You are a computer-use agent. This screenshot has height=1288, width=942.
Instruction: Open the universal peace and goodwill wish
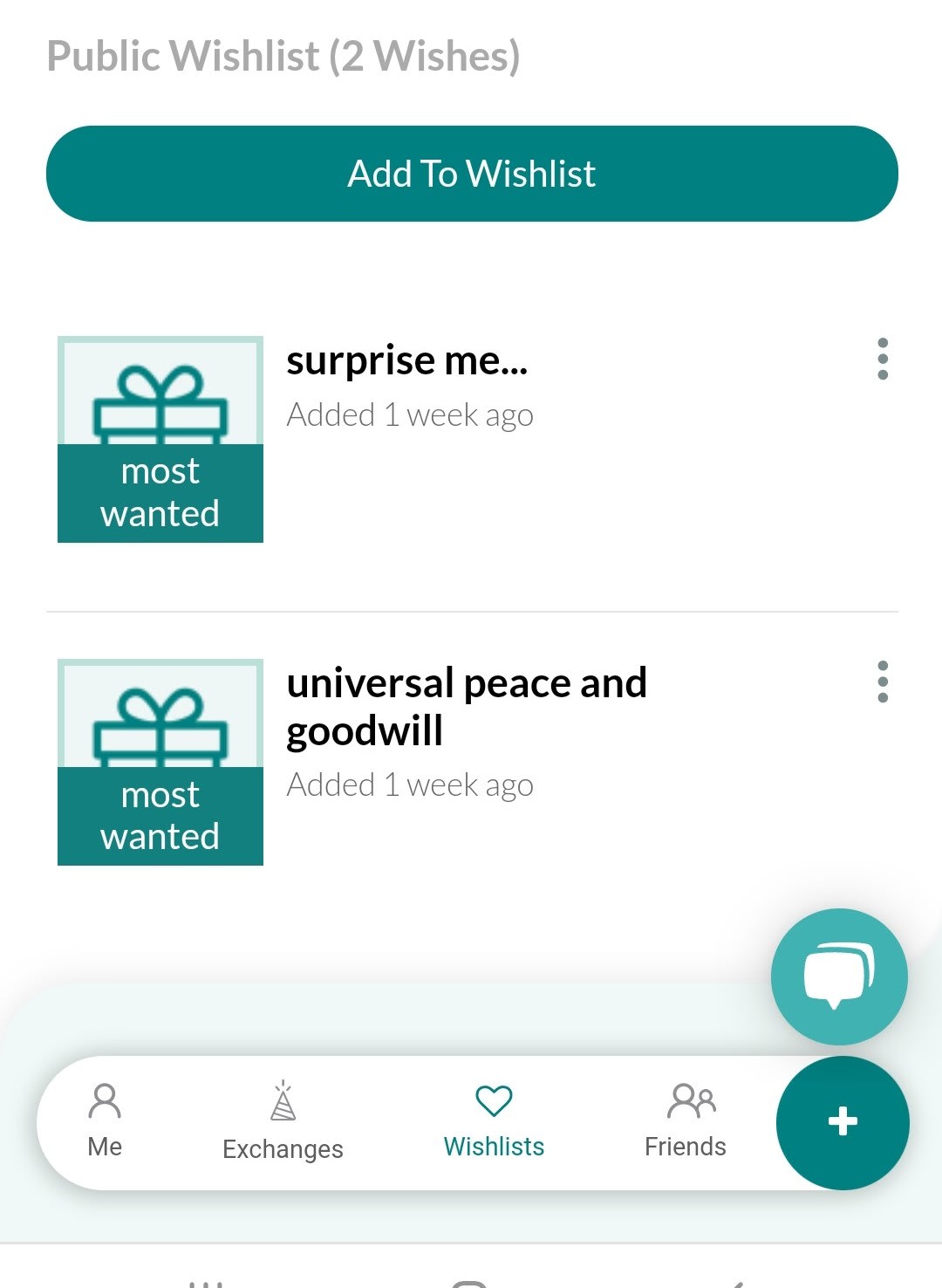pos(466,706)
